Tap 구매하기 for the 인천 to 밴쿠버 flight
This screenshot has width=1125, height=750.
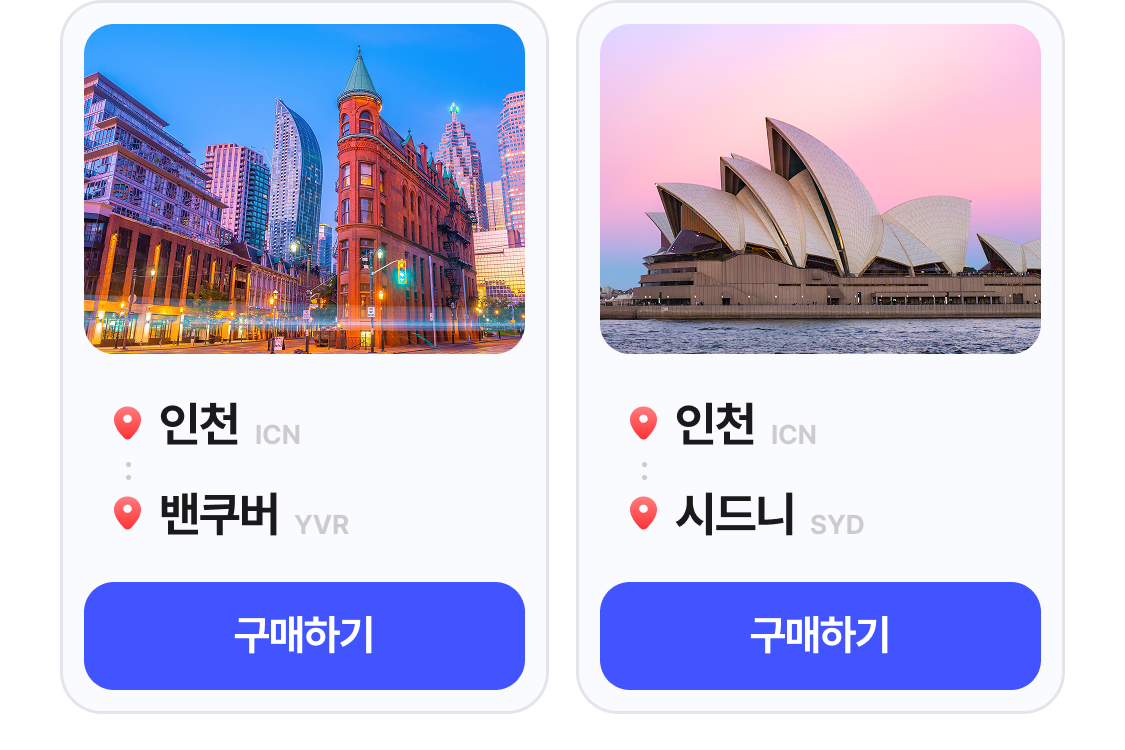click(304, 636)
